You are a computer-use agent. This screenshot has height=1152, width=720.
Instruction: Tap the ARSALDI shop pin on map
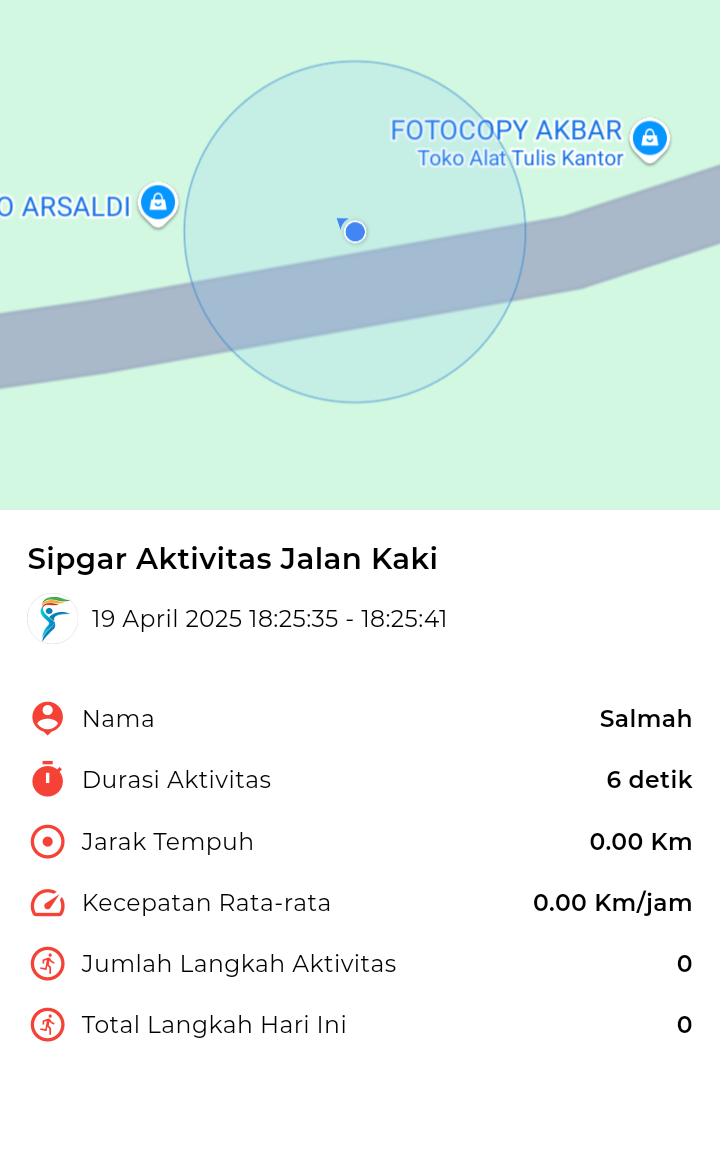pyautogui.click(x=158, y=204)
